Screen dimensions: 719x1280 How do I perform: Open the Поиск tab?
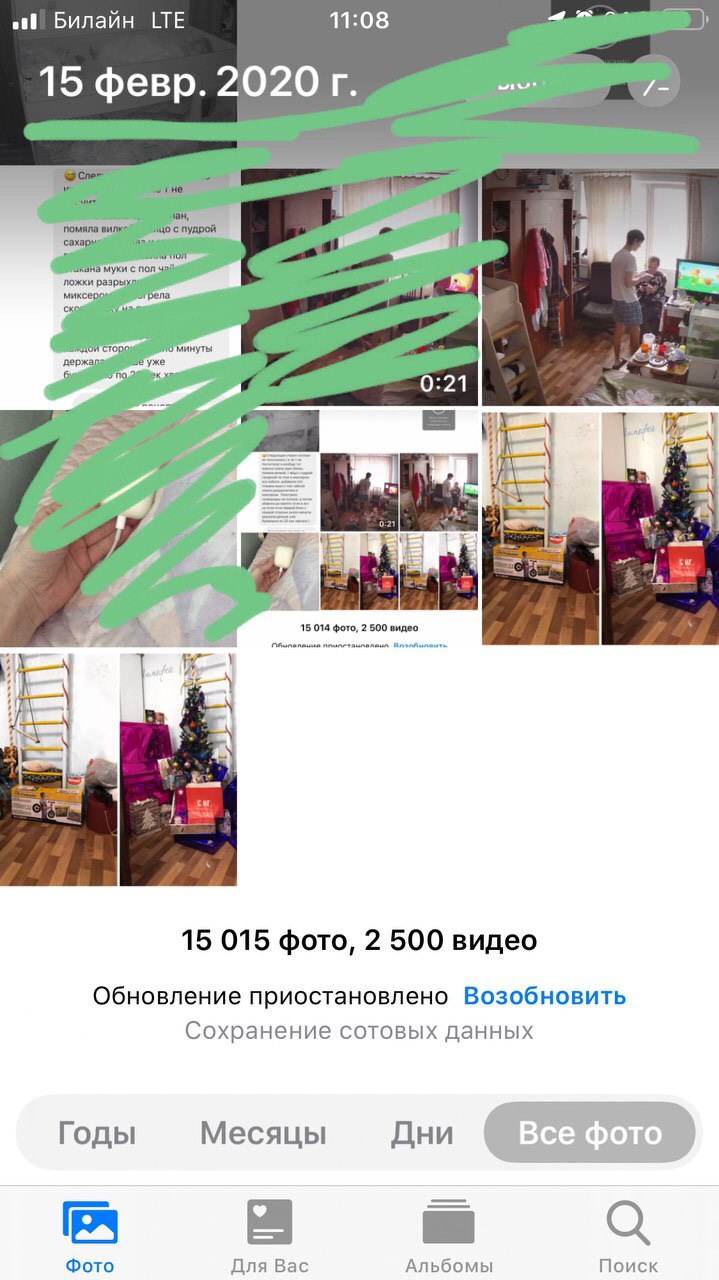629,1236
